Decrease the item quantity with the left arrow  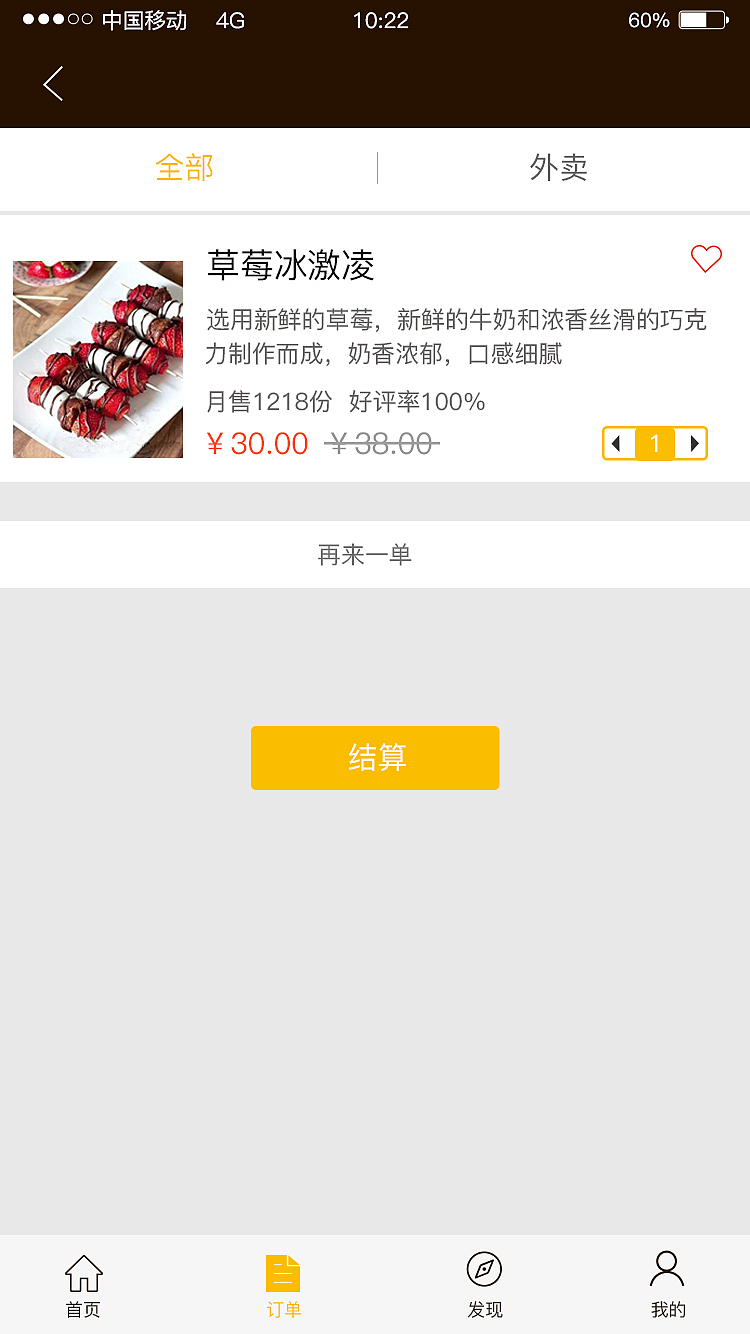coord(618,443)
